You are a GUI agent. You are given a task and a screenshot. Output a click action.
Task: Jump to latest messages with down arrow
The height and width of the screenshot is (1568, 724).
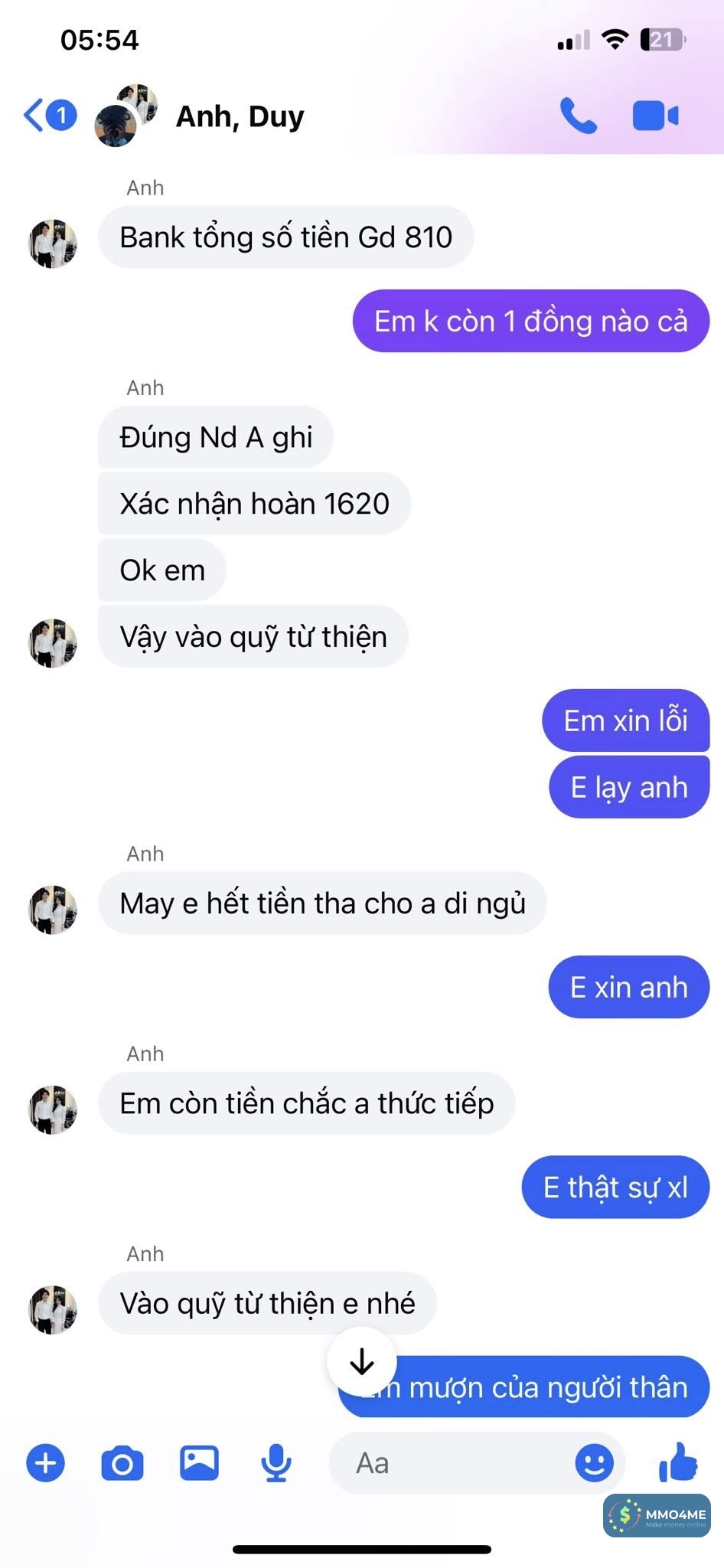[361, 1362]
